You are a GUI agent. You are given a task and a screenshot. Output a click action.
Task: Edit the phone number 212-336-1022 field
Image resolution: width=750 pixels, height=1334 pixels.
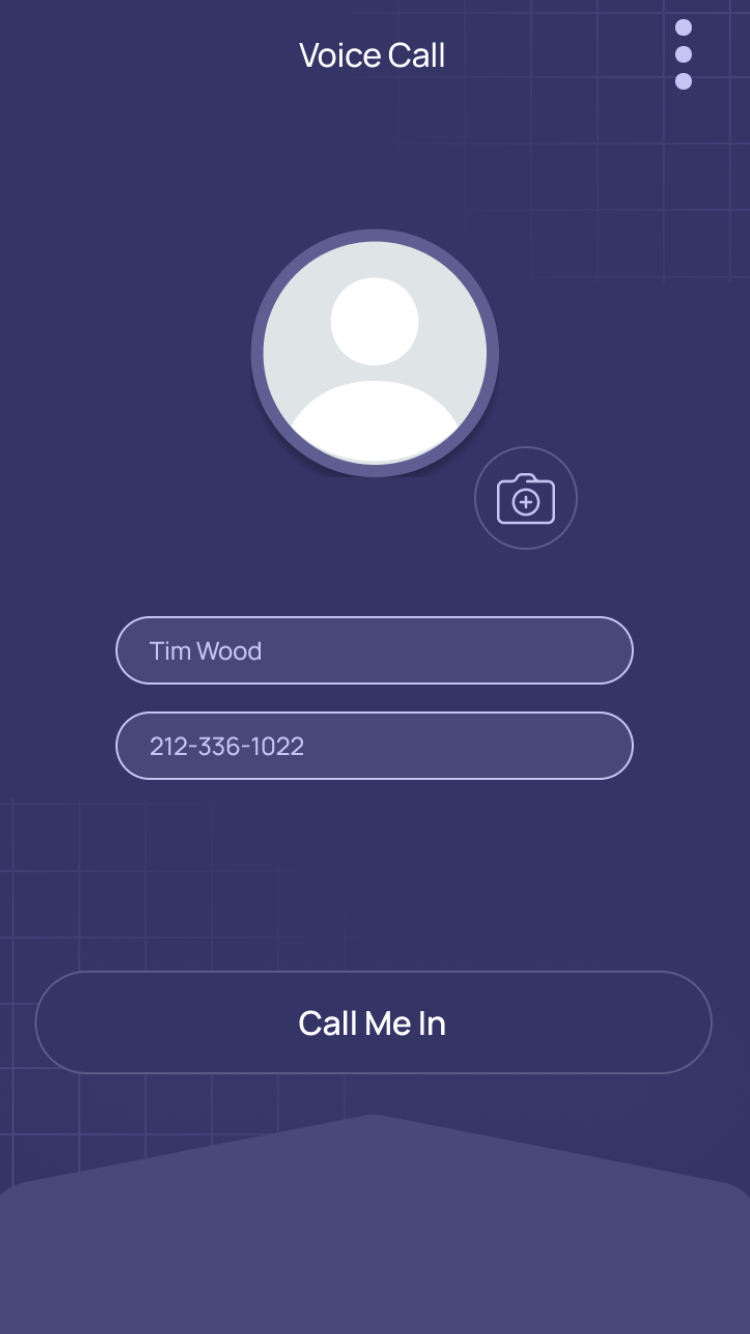[374, 746]
